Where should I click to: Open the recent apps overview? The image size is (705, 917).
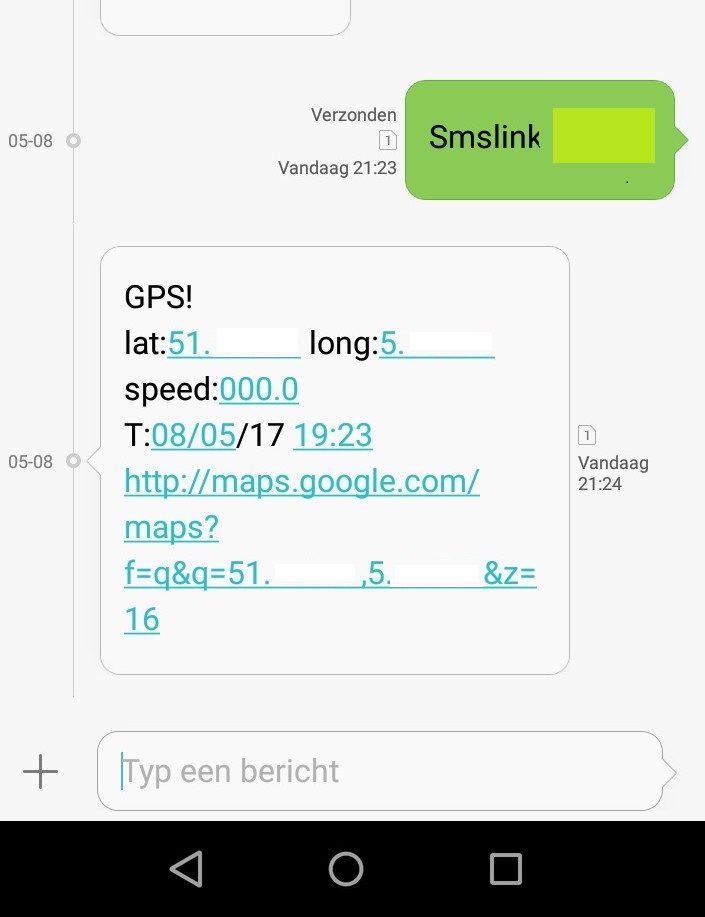tap(506, 868)
